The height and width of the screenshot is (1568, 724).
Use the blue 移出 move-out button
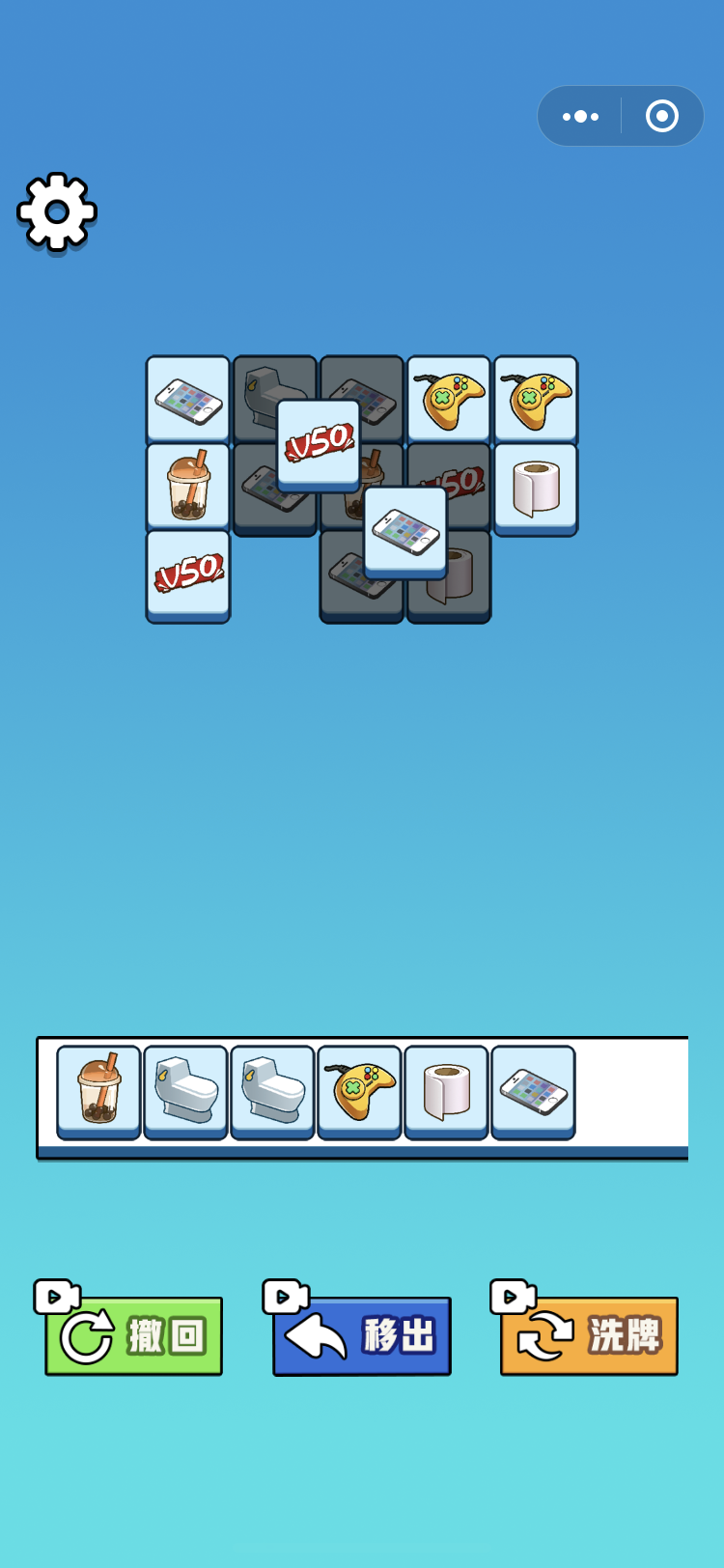tap(362, 1335)
